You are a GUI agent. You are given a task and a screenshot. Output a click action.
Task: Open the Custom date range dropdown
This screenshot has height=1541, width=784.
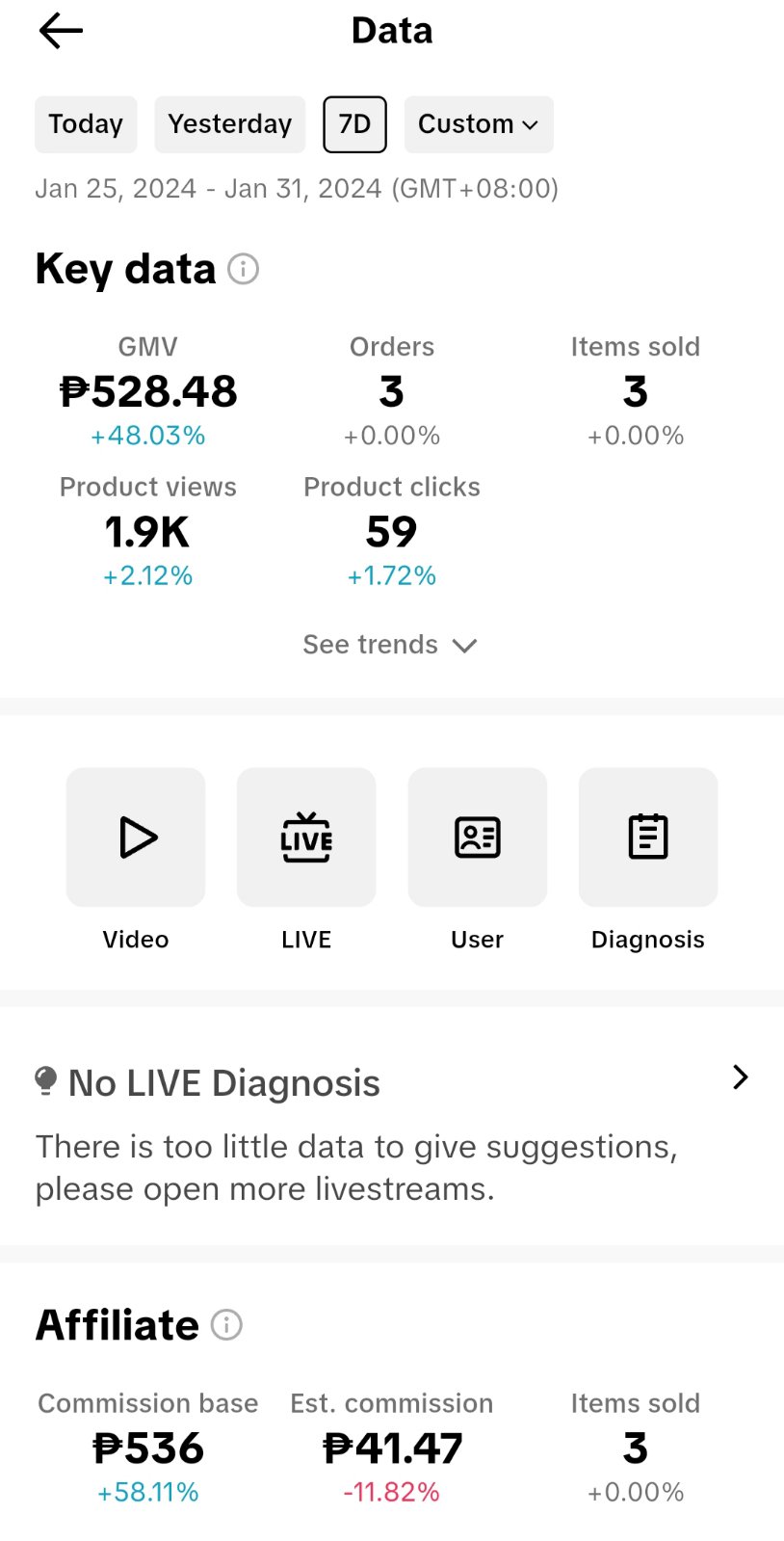coord(478,124)
